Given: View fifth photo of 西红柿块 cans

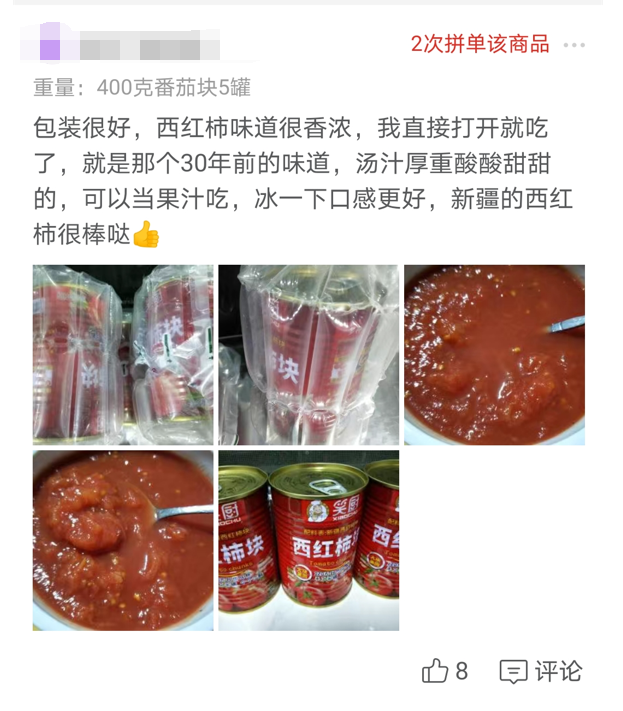Looking at the screenshot, I should 308,540.
